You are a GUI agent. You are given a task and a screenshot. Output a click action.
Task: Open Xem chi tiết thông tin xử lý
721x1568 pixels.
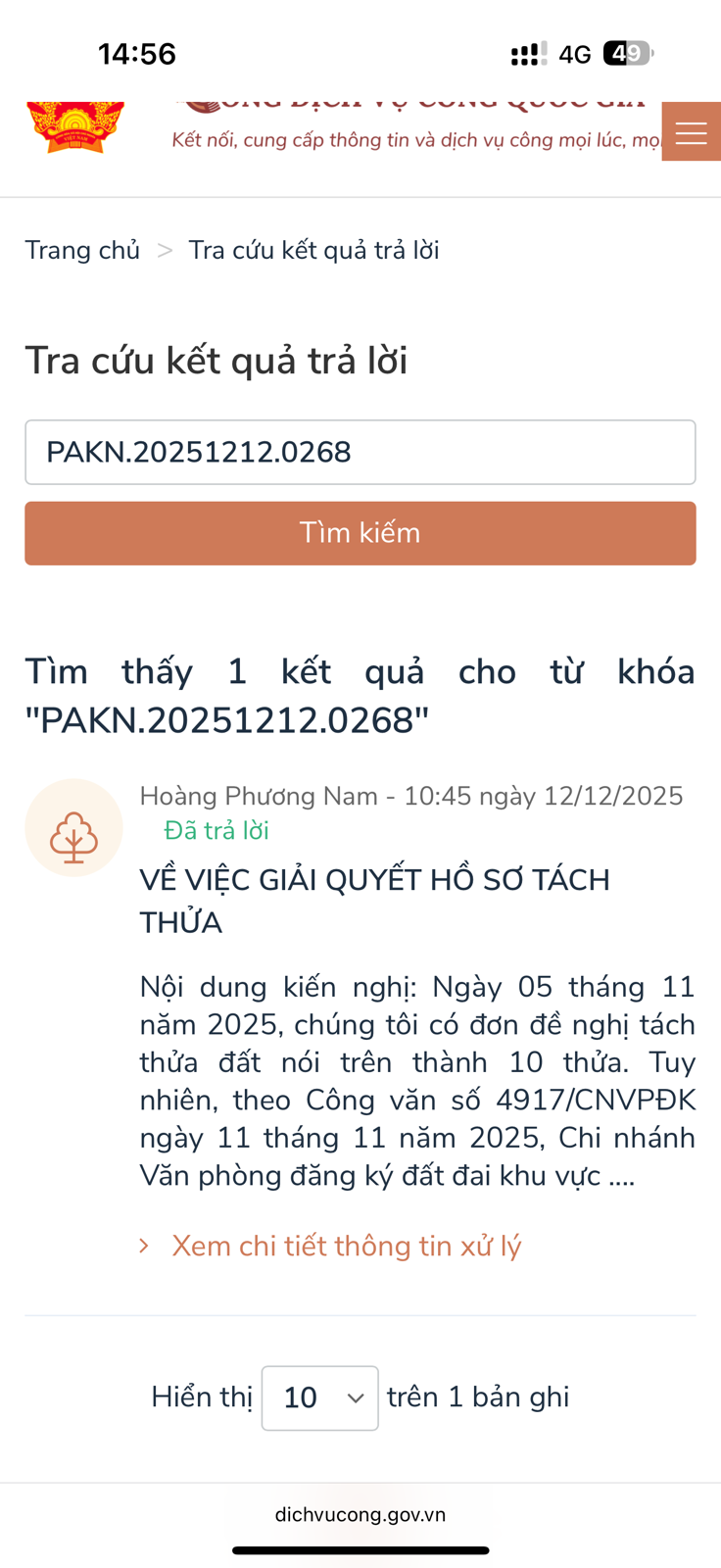coord(346,1246)
